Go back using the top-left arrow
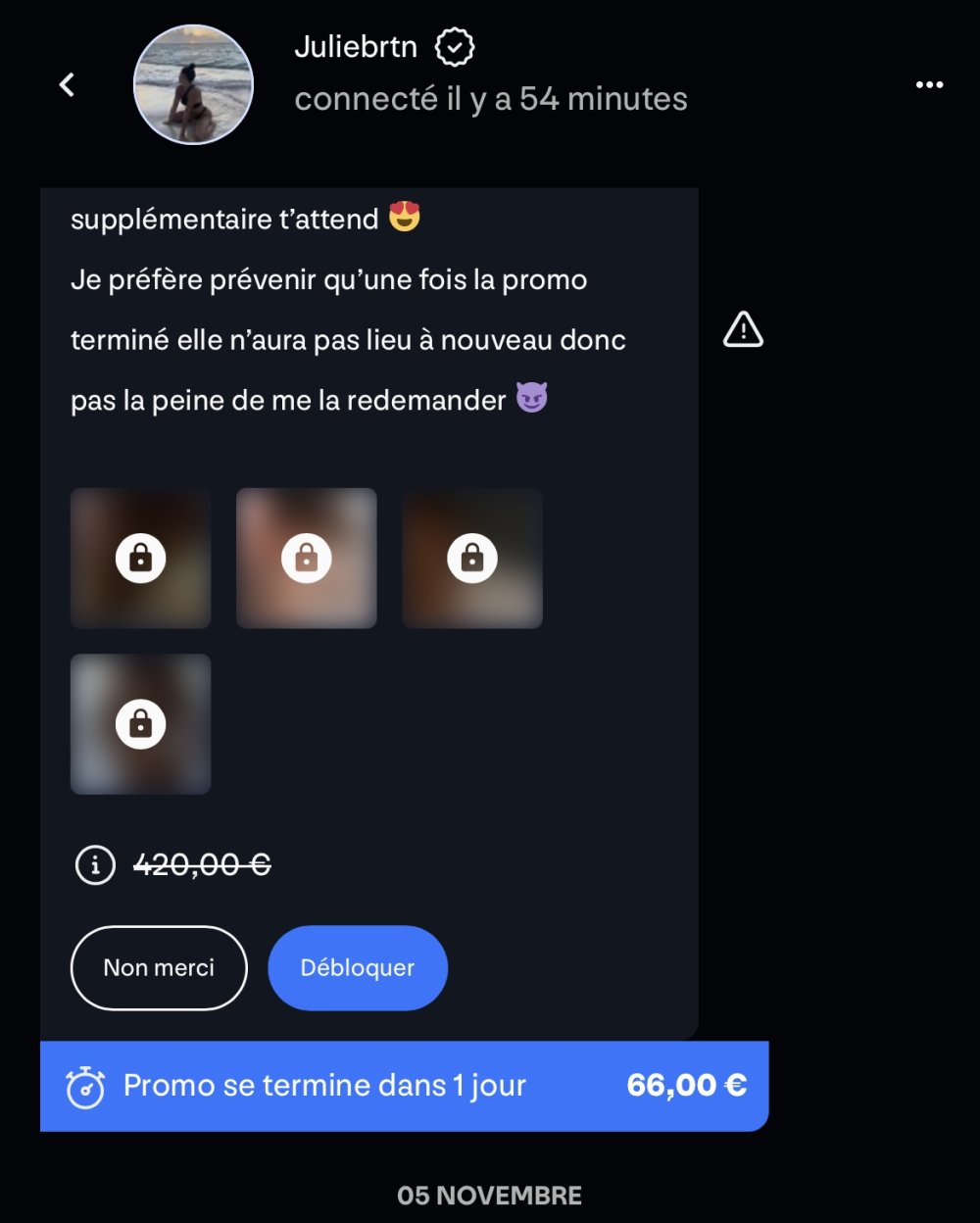 tap(67, 85)
